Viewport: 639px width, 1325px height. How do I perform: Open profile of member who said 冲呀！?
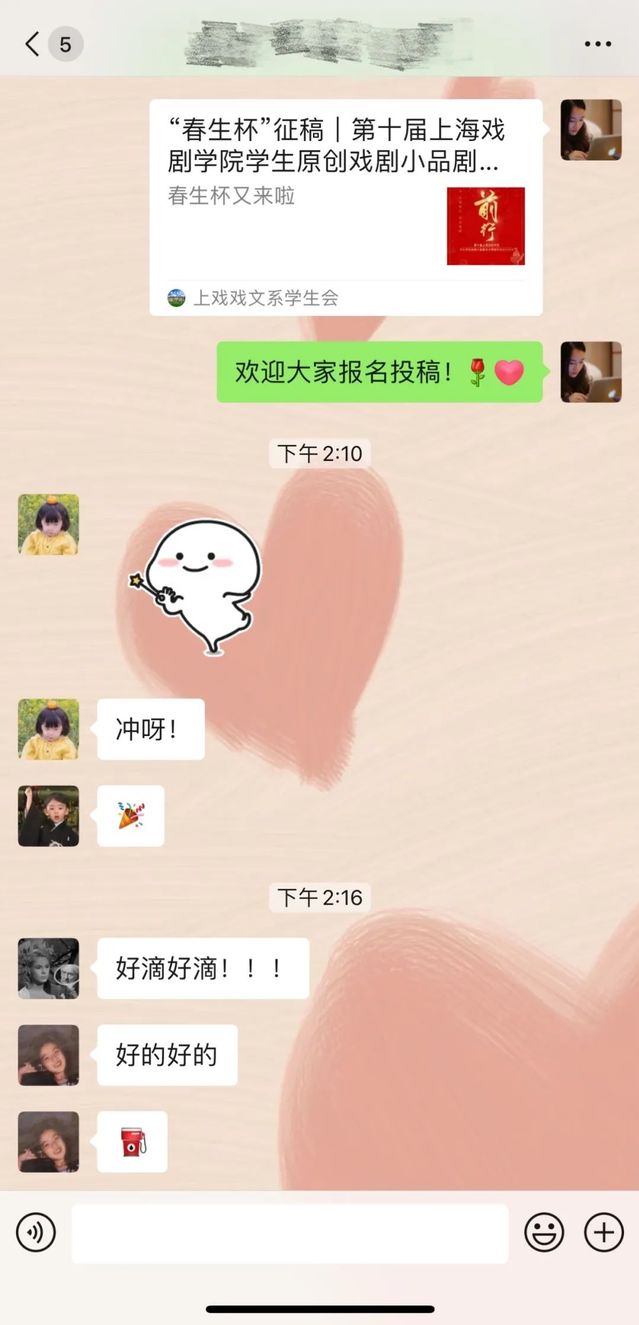[48, 729]
